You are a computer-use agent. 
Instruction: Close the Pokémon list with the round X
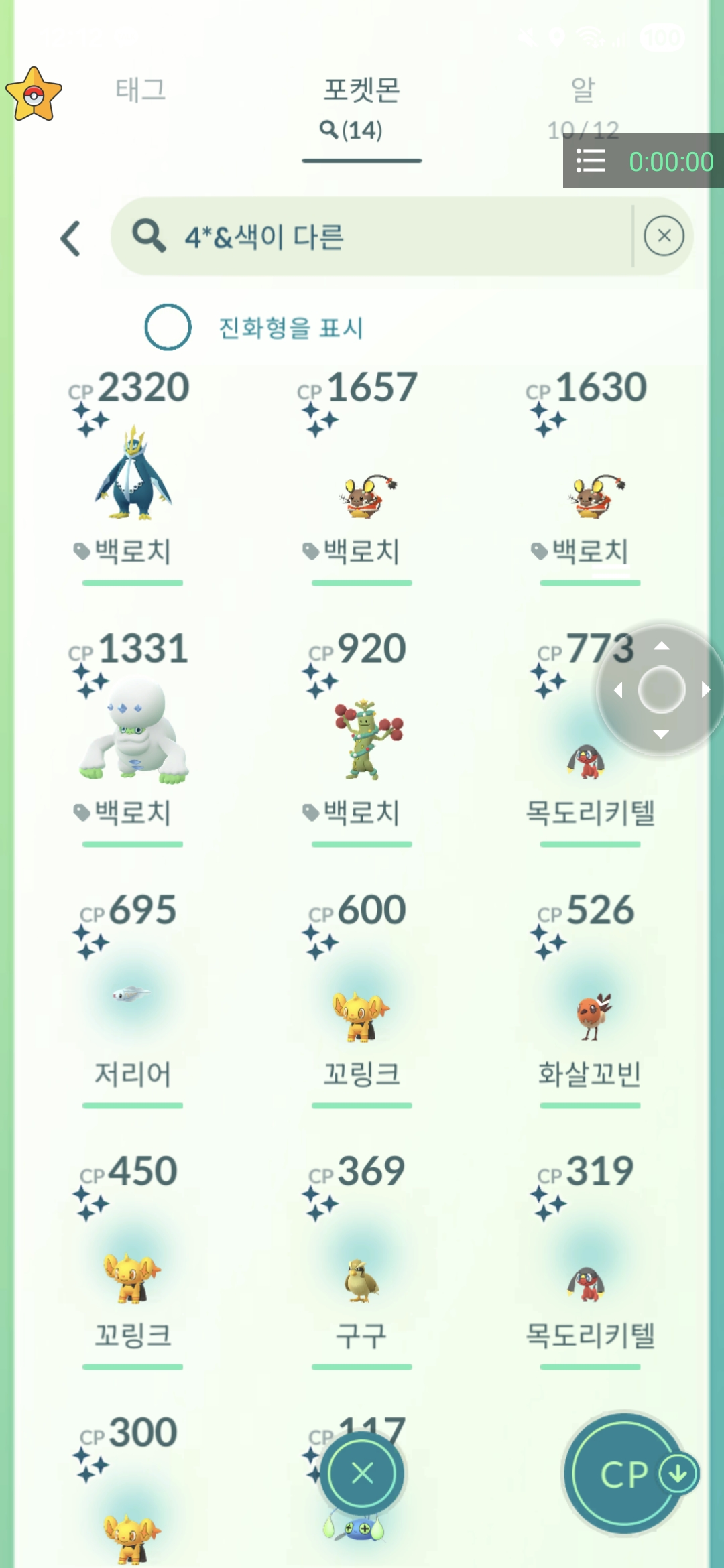tap(362, 1473)
